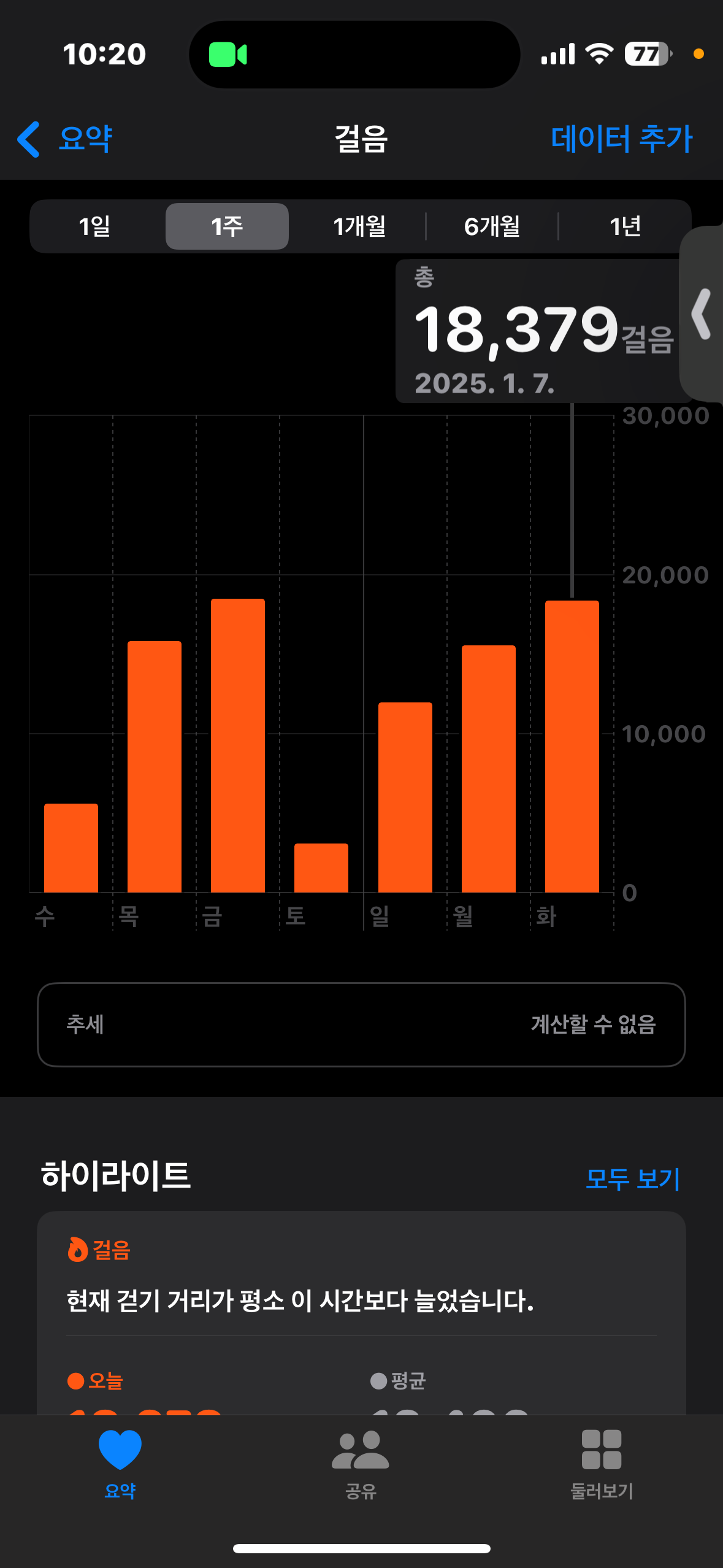Viewport: 723px width, 1568px height.
Task: Show the 6개월 chart range
Action: coord(492,226)
